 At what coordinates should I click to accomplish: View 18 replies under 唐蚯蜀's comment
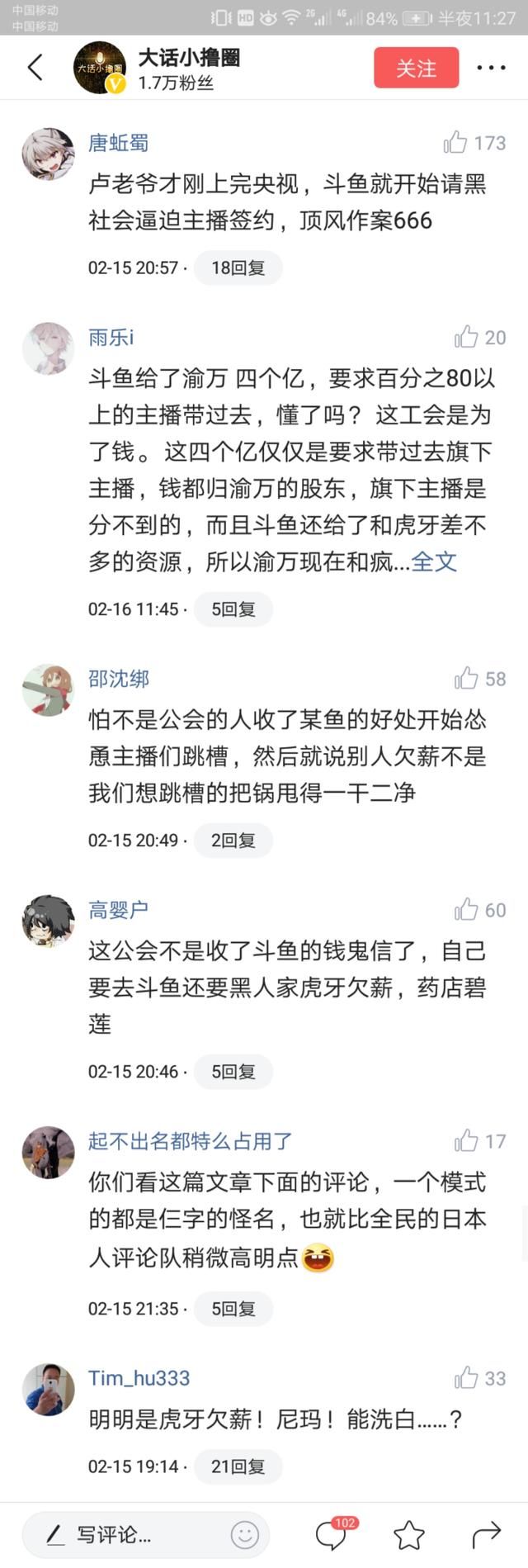(x=238, y=268)
